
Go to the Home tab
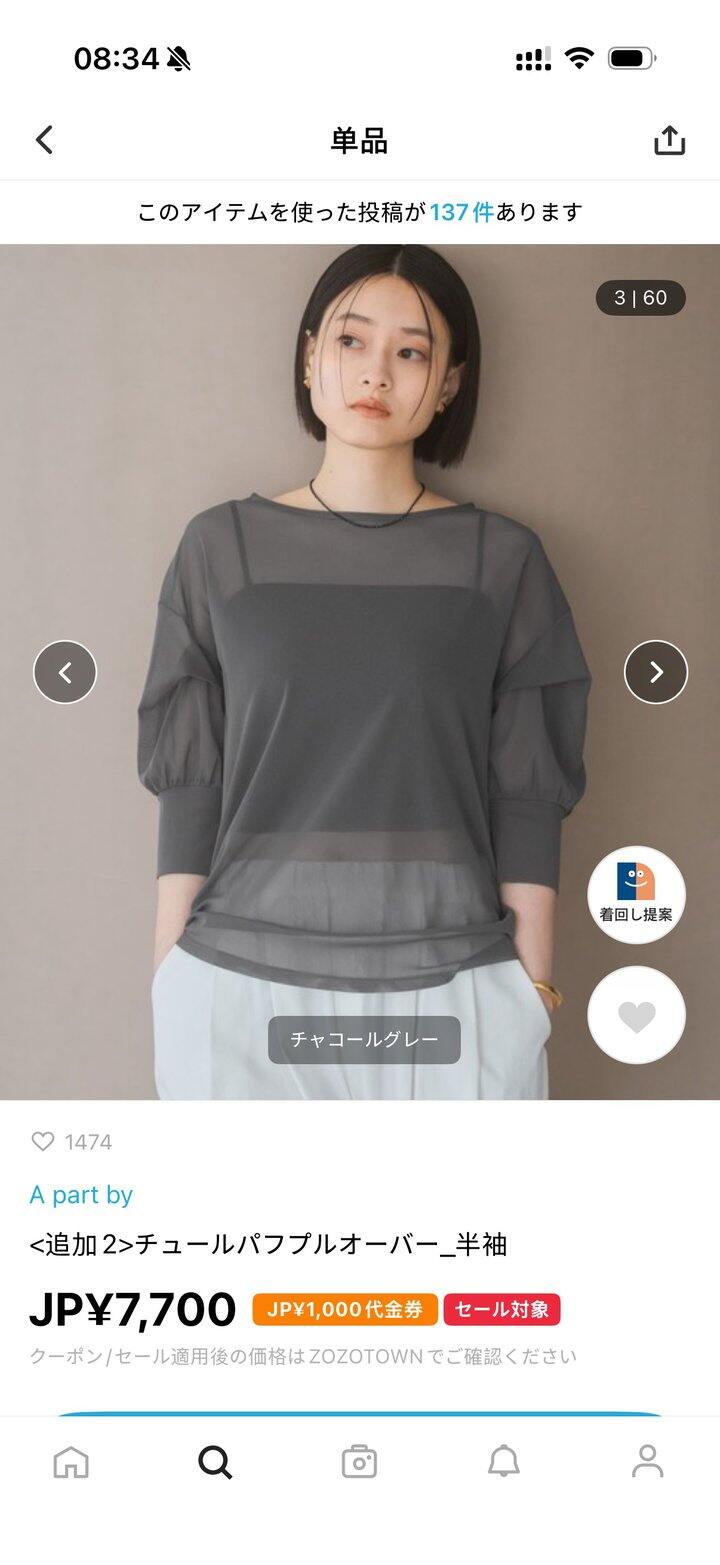[x=71, y=1462]
